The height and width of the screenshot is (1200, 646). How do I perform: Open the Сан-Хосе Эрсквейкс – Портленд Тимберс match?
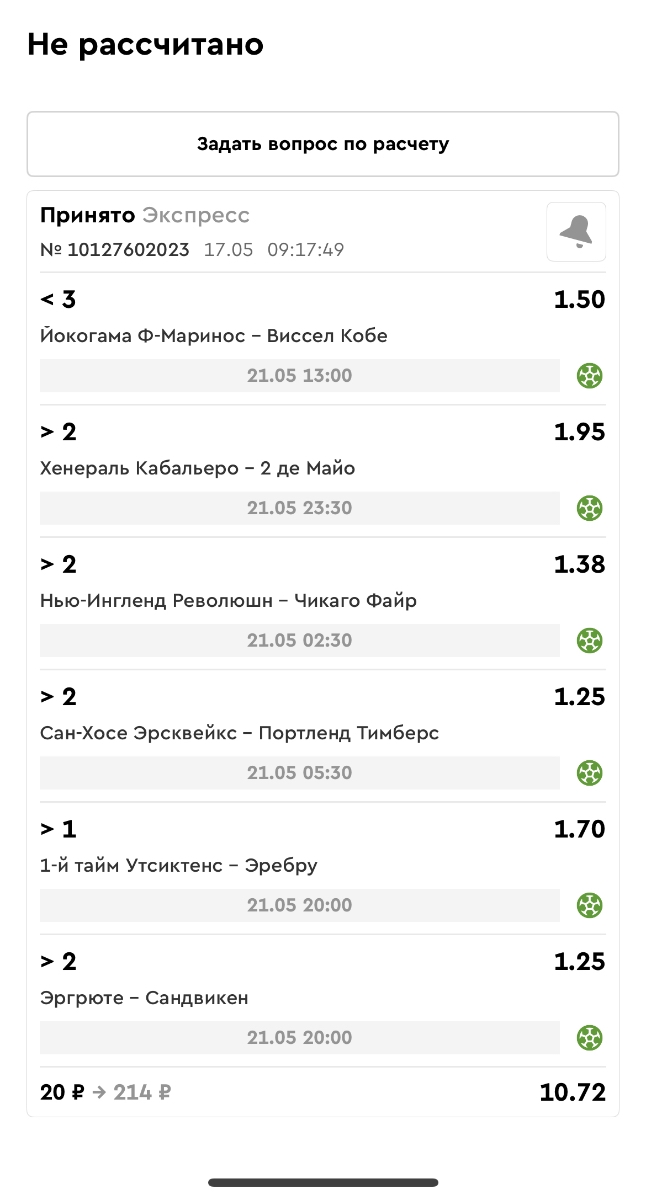pos(240,733)
